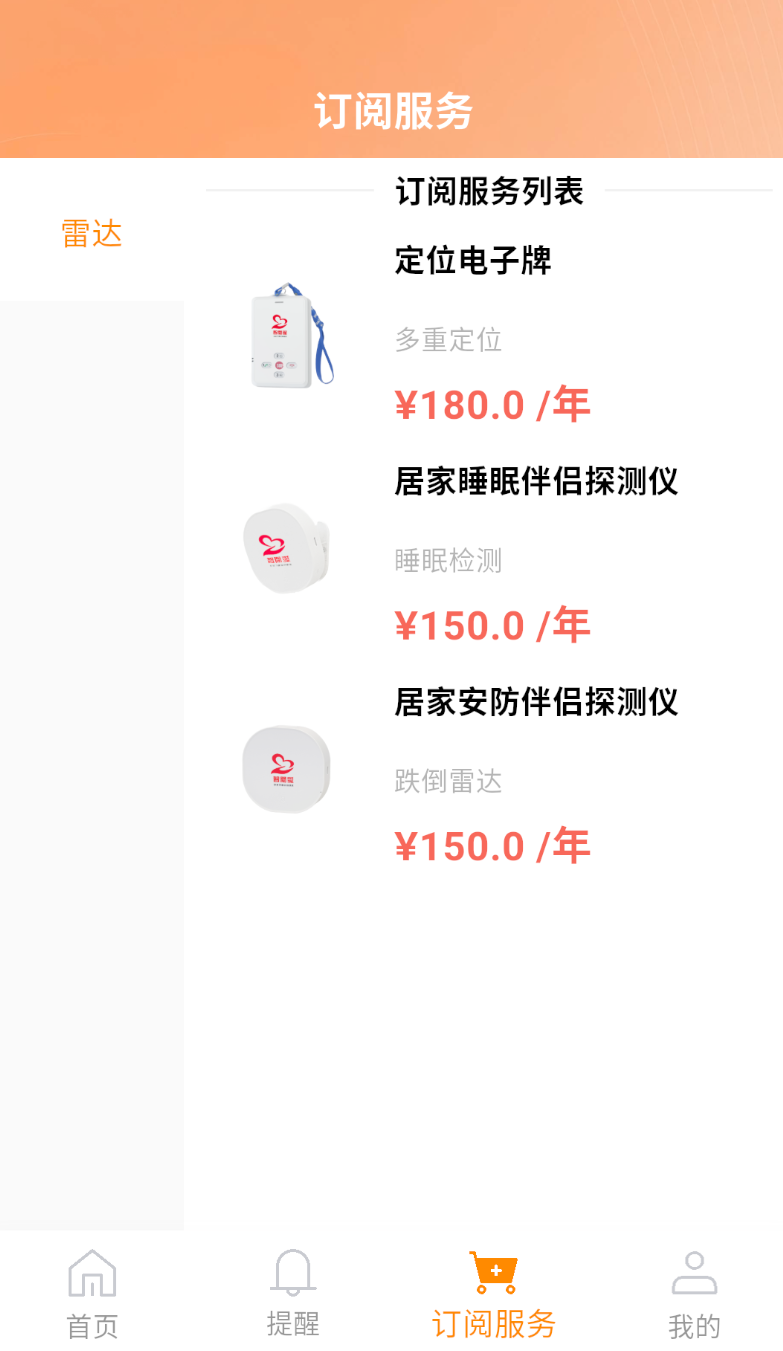The width and height of the screenshot is (783, 1351).
Task: Click the 订阅服务列表 header text
Action: 490,191
